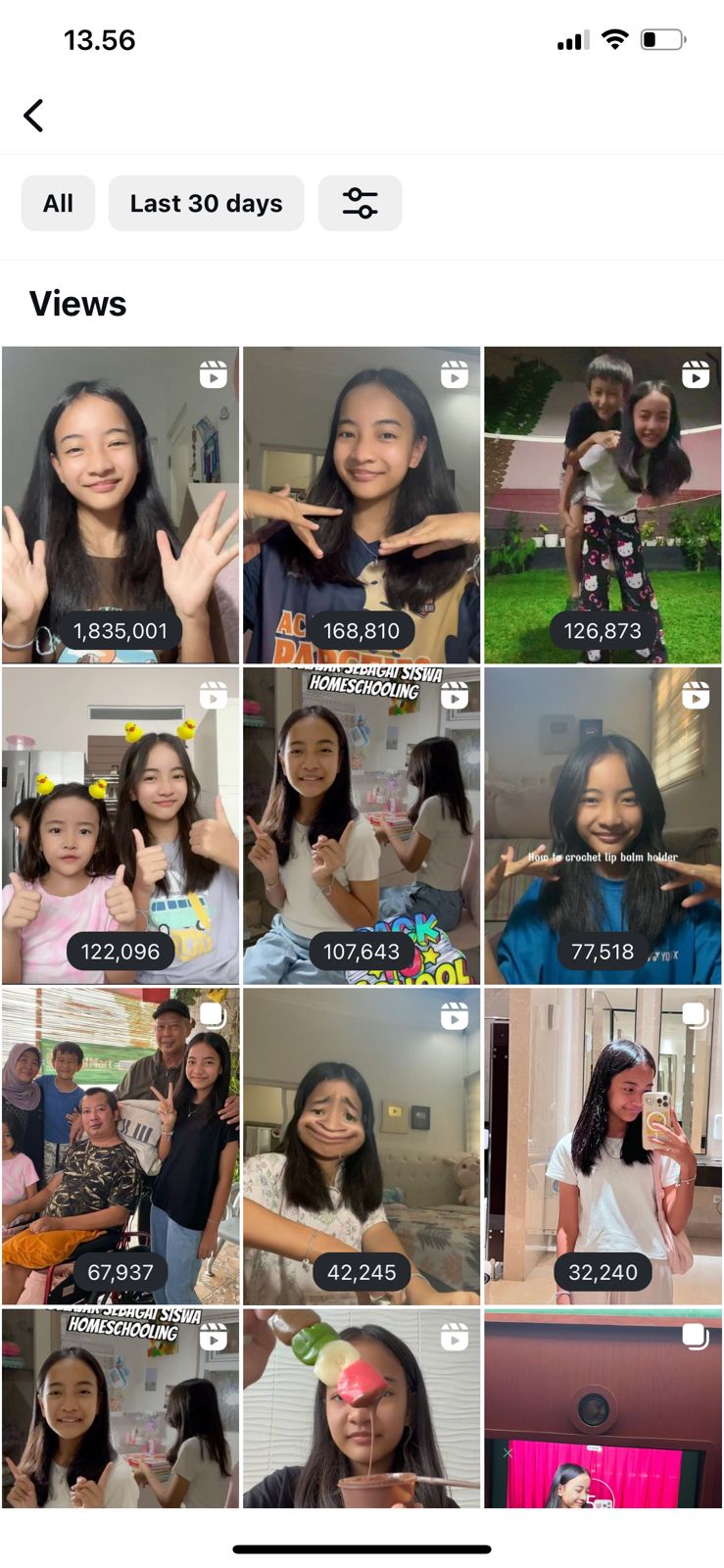Open the post with 67,937 views
This screenshot has height=1568, width=724.
point(121,1146)
